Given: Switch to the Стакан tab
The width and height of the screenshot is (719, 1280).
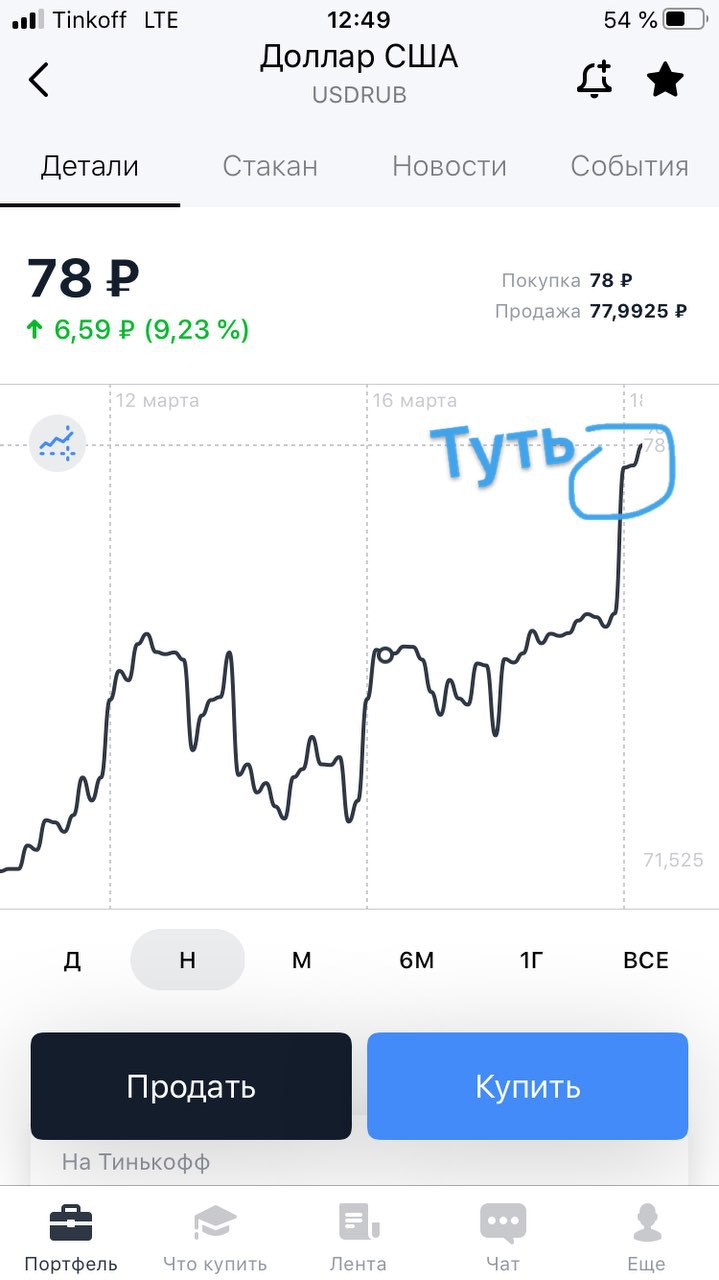Looking at the screenshot, I should pyautogui.click(x=270, y=166).
